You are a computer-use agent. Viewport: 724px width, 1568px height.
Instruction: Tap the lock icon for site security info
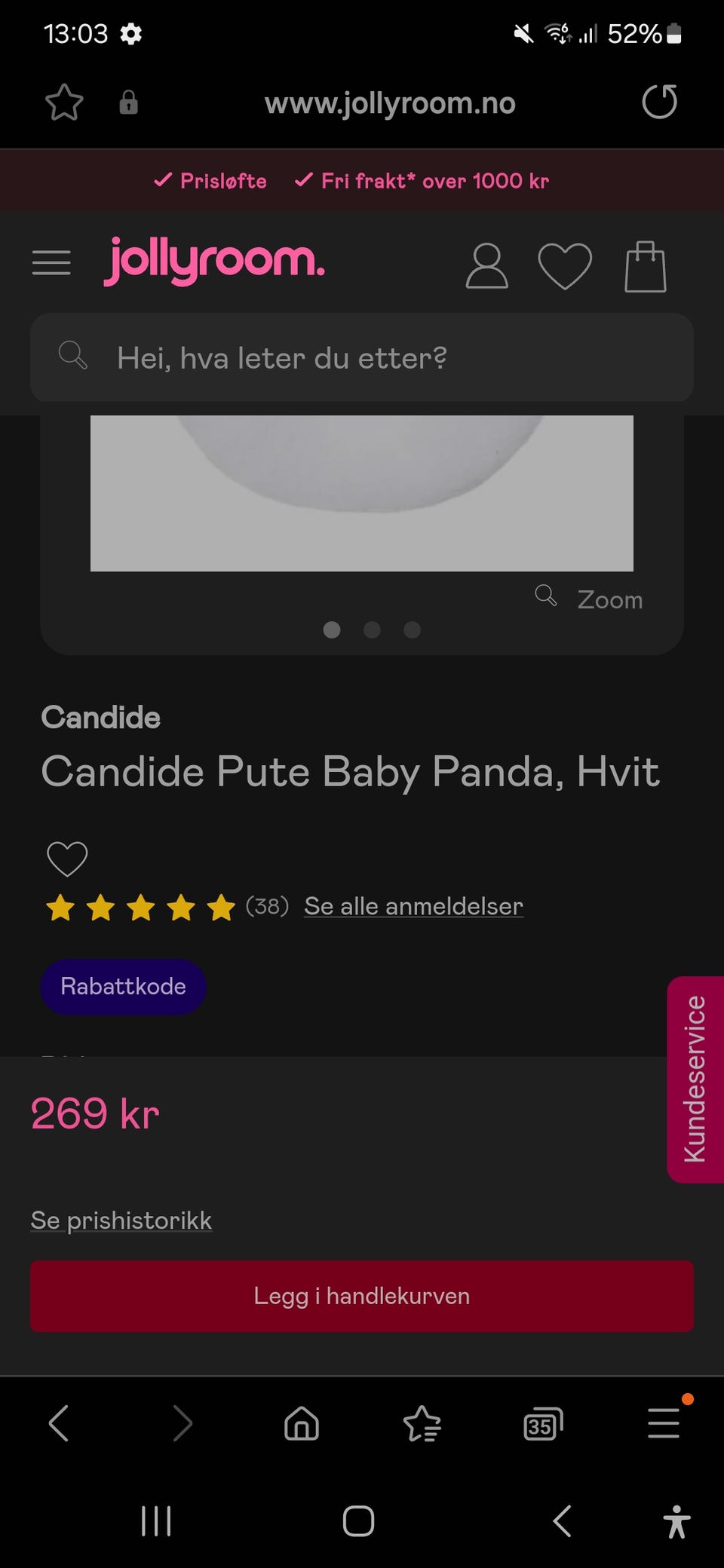(x=128, y=103)
